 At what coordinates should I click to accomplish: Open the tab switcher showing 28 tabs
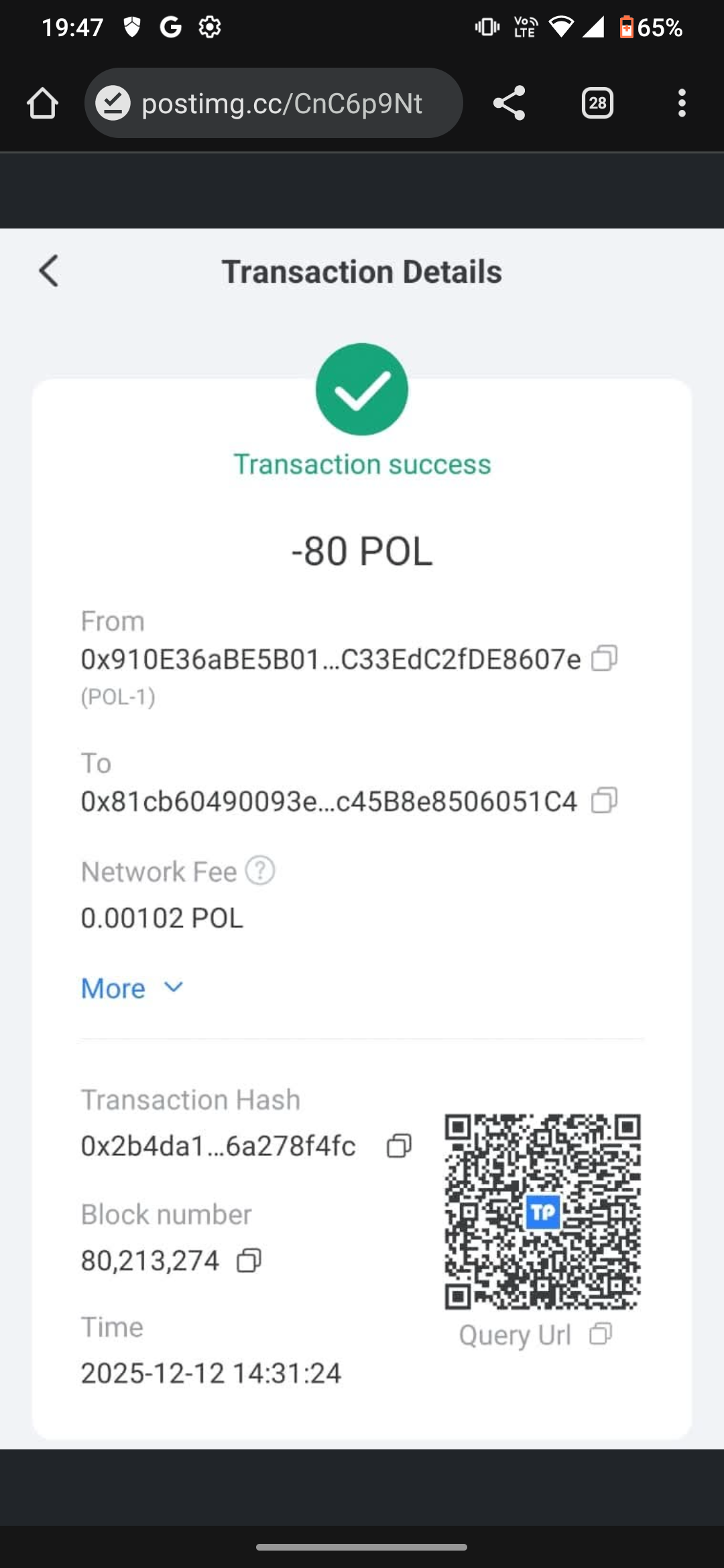tap(597, 103)
